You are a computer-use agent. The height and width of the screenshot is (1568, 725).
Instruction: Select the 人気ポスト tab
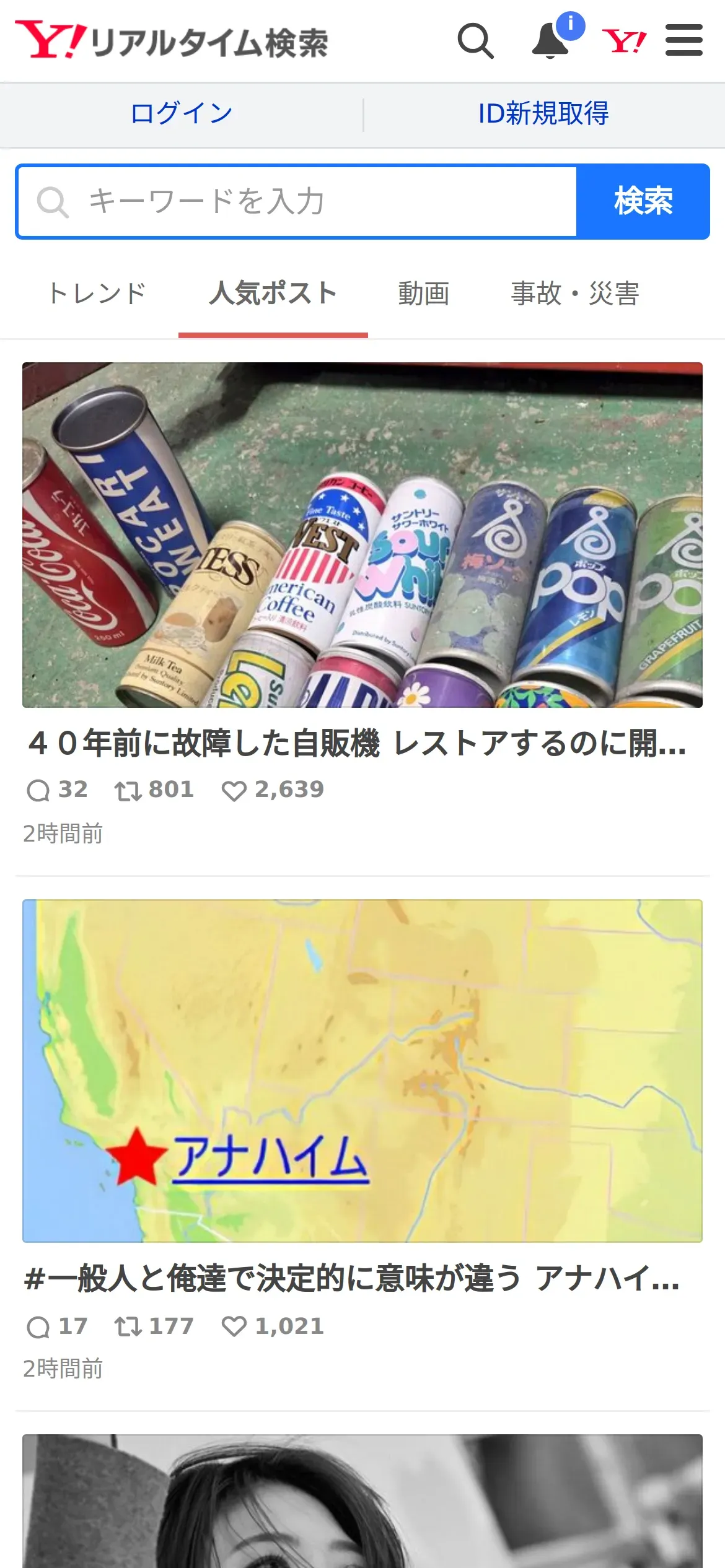point(273,294)
